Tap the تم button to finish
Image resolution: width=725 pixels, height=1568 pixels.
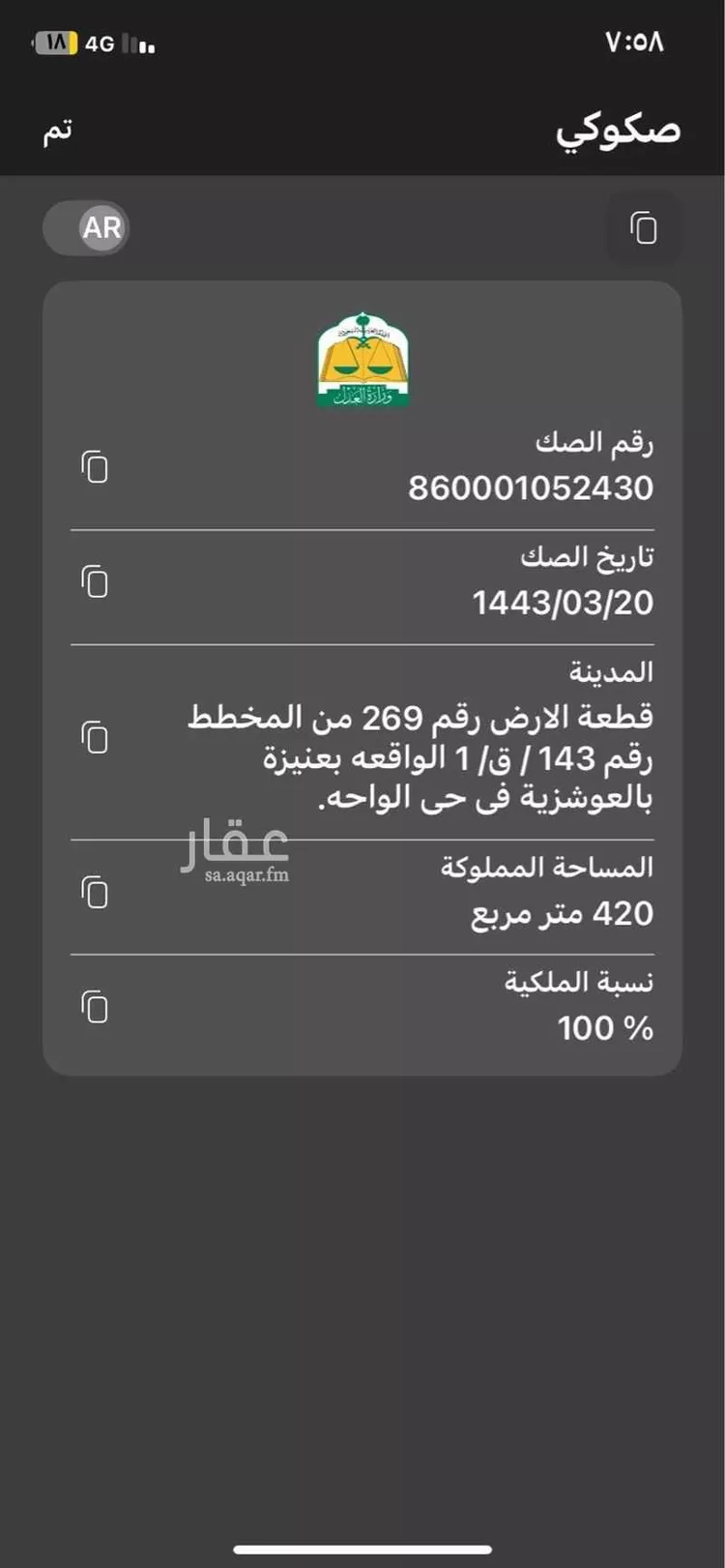click(57, 130)
